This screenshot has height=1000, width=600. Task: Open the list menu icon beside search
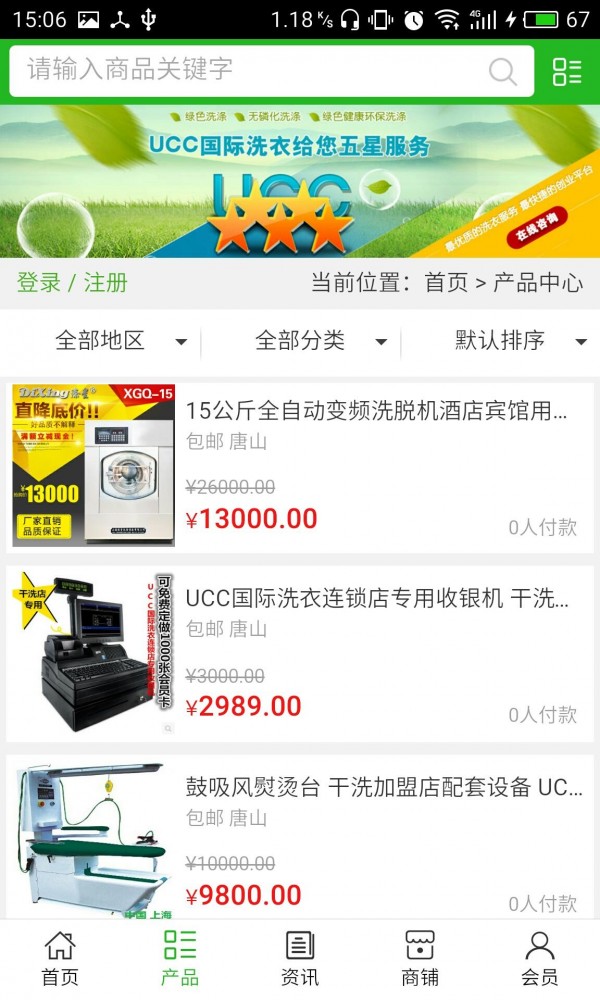click(x=566, y=71)
